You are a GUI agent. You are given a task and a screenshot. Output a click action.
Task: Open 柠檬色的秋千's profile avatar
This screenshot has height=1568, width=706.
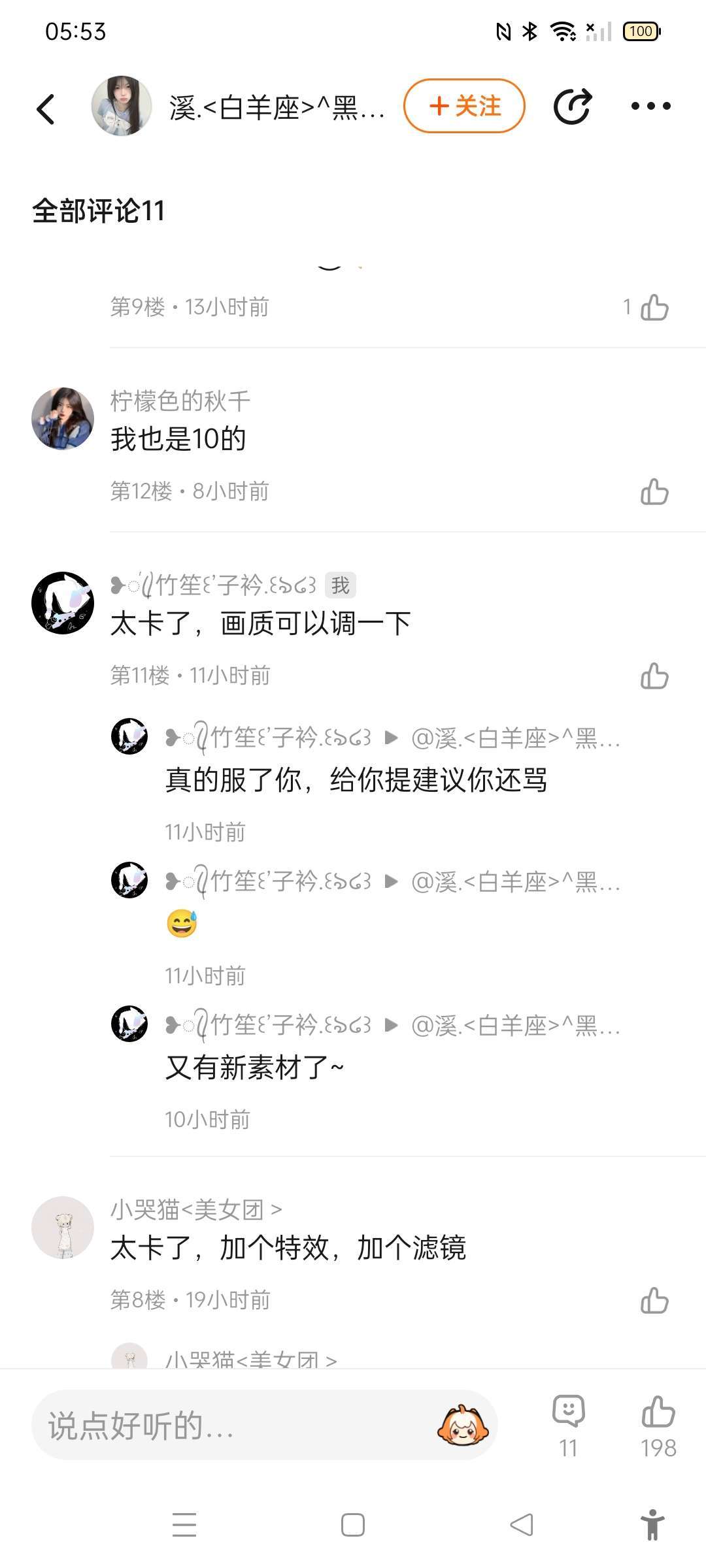[x=63, y=419]
